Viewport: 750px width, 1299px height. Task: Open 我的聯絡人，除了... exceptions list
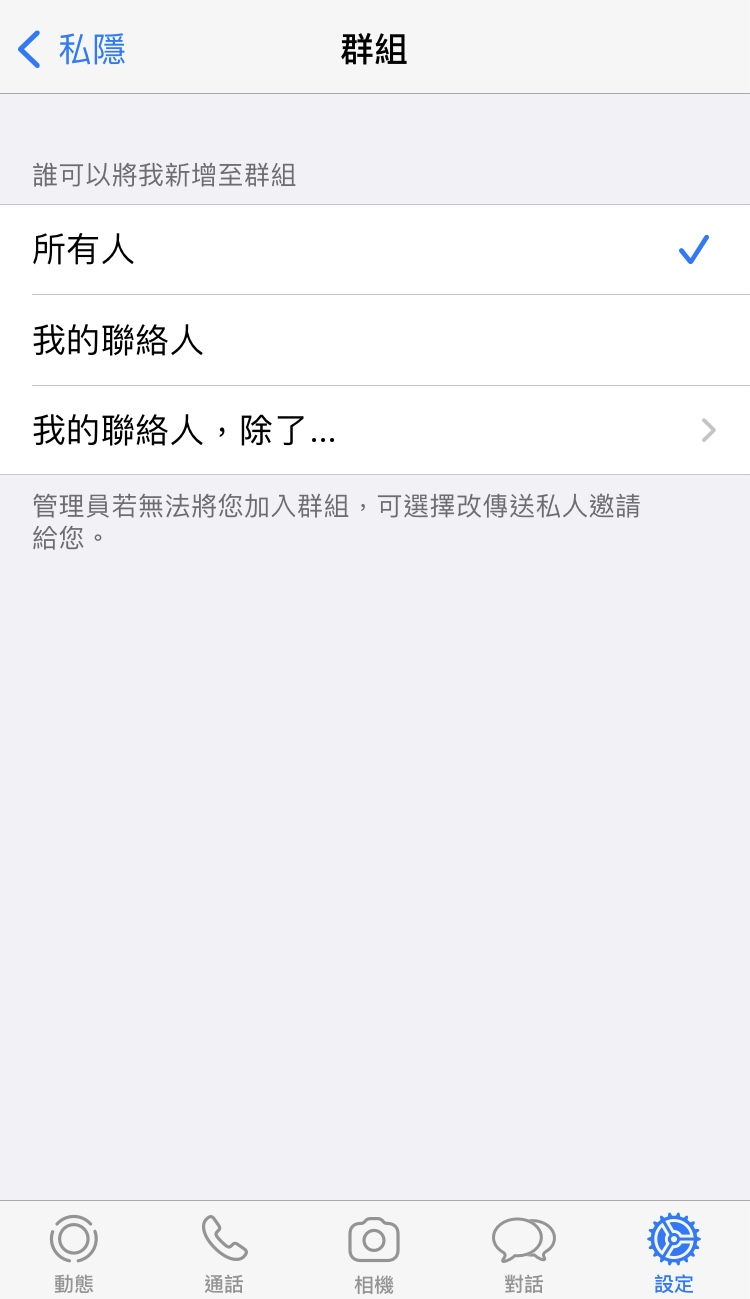coord(375,431)
